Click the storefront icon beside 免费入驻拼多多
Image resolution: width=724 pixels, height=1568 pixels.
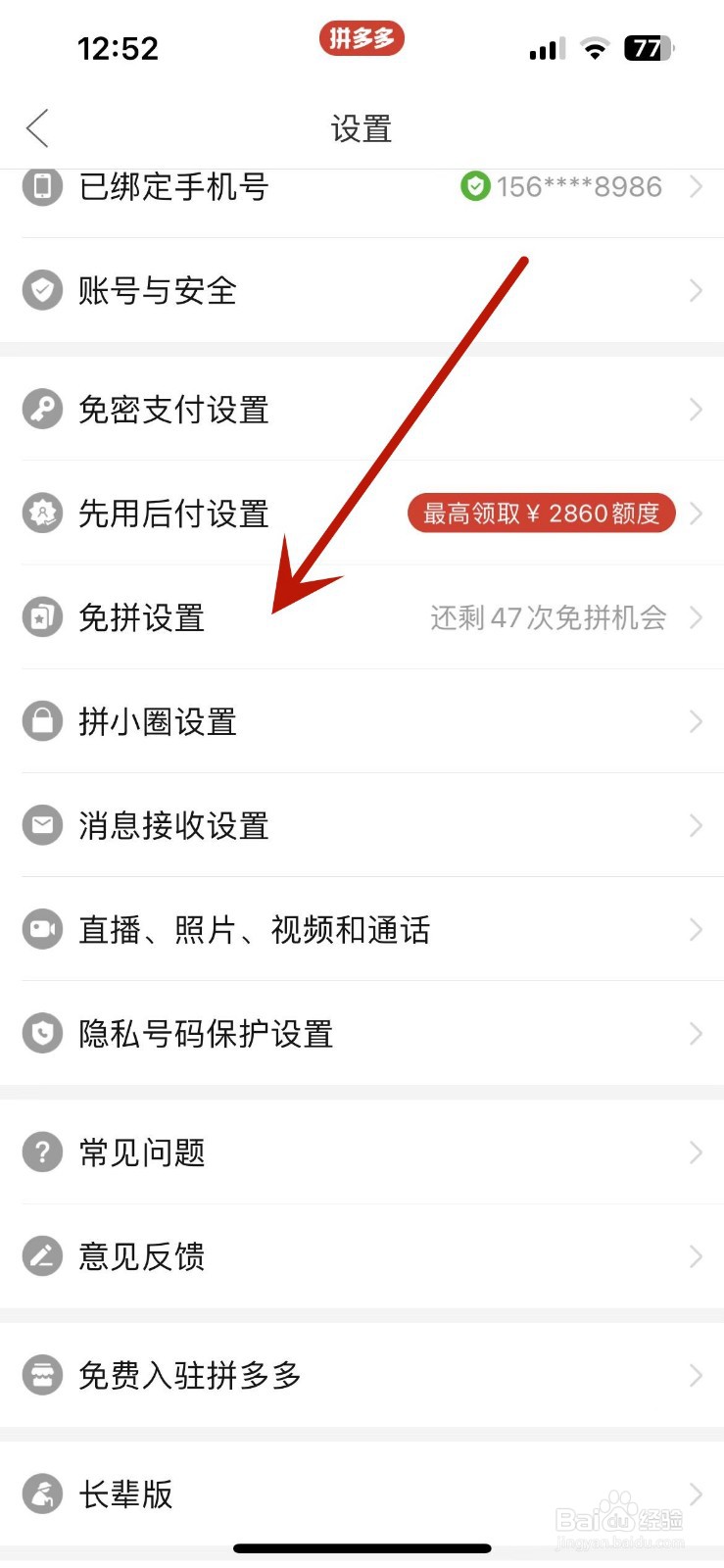41,1376
